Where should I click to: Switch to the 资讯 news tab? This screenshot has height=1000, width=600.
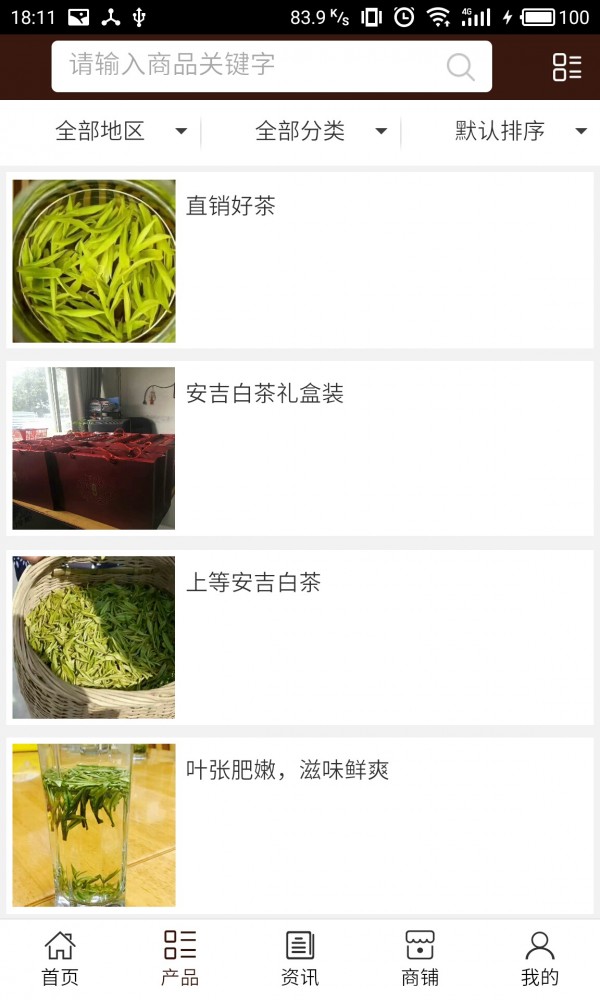coord(300,958)
